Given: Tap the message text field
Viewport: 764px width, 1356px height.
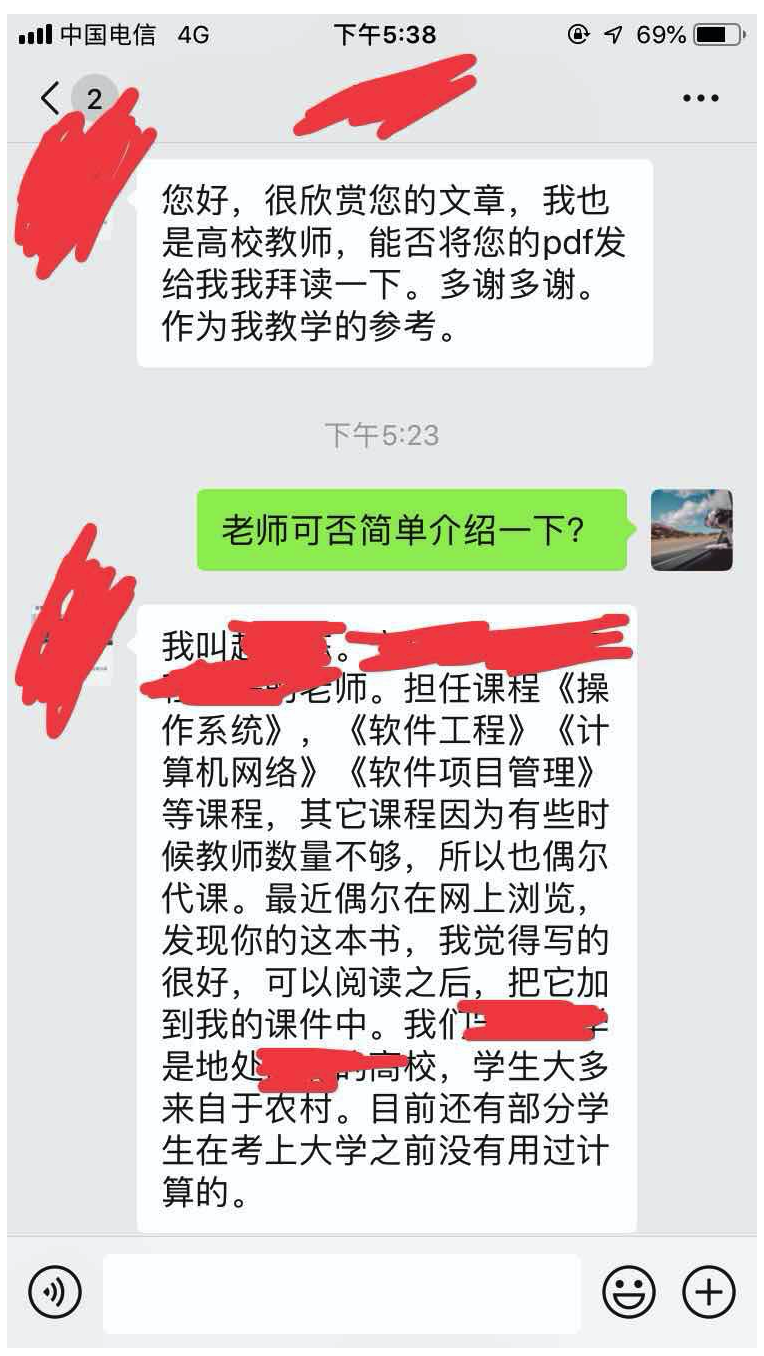Looking at the screenshot, I should 342,1293.
